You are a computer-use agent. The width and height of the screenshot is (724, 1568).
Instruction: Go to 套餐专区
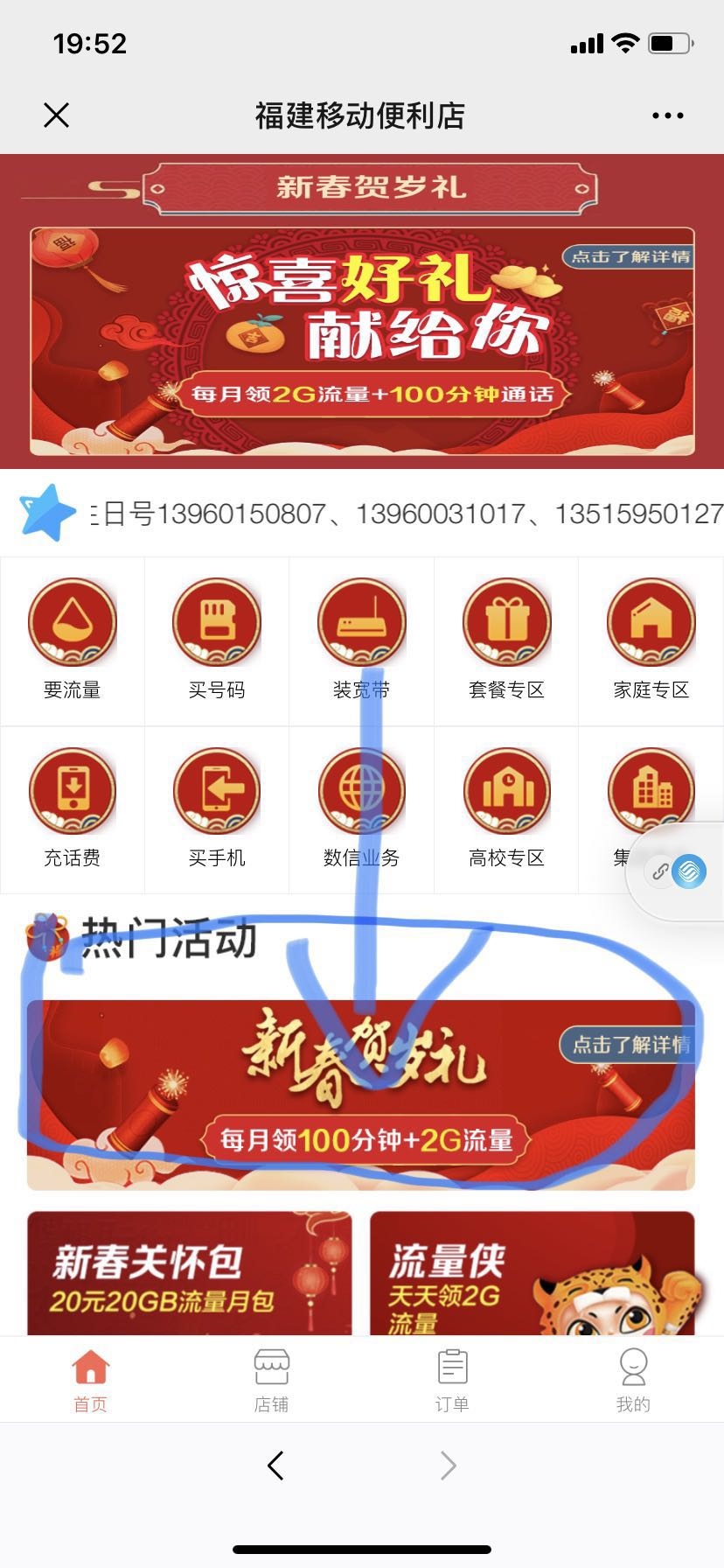tap(506, 639)
